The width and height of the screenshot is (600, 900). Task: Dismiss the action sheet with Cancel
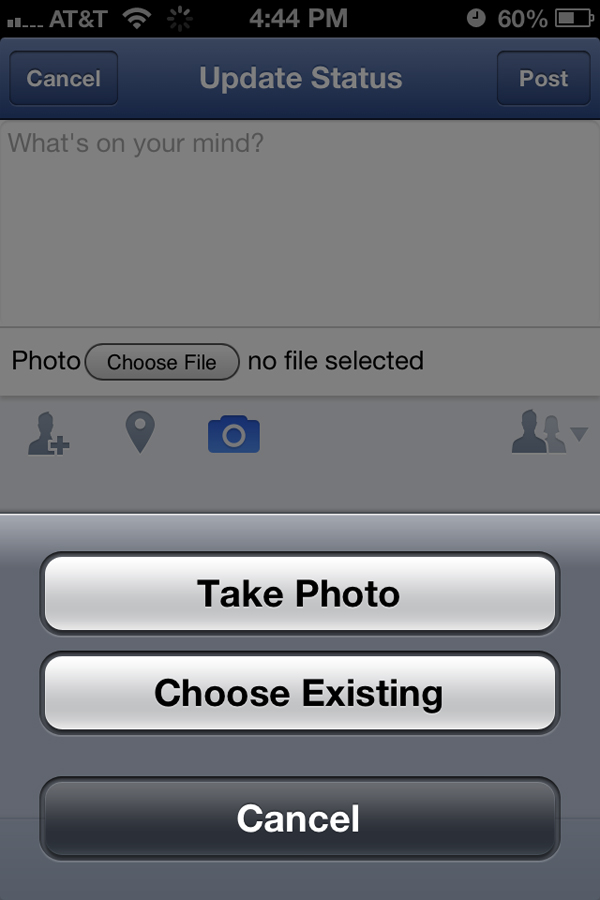coord(299,819)
